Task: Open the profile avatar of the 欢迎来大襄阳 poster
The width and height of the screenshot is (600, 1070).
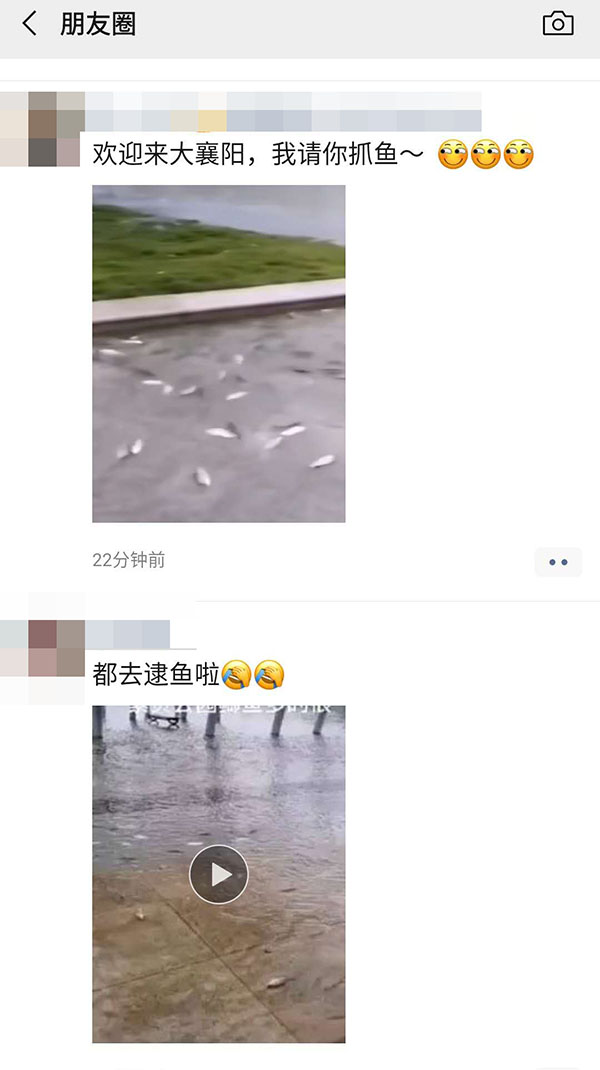Action: (x=42, y=129)
